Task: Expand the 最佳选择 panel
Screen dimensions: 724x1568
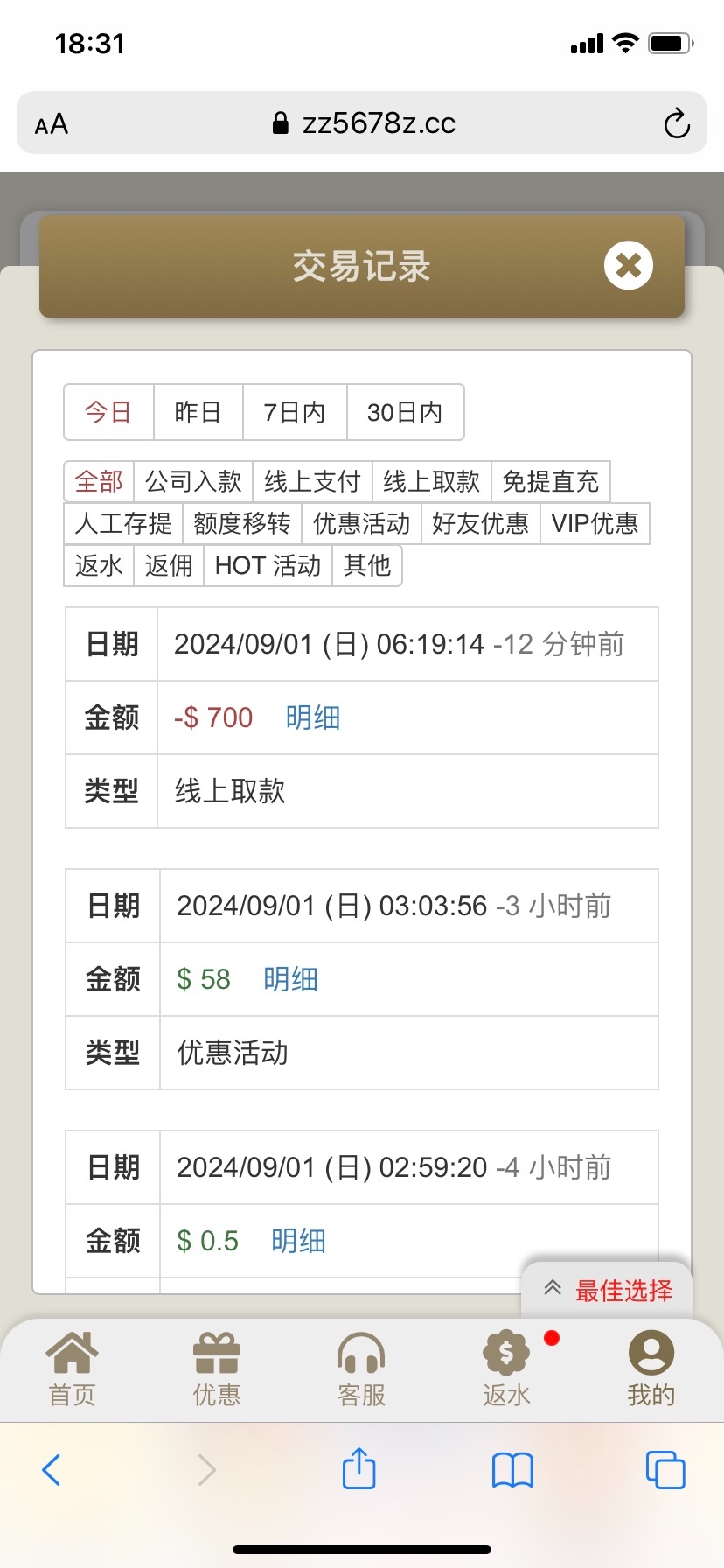Action: 608,1290
